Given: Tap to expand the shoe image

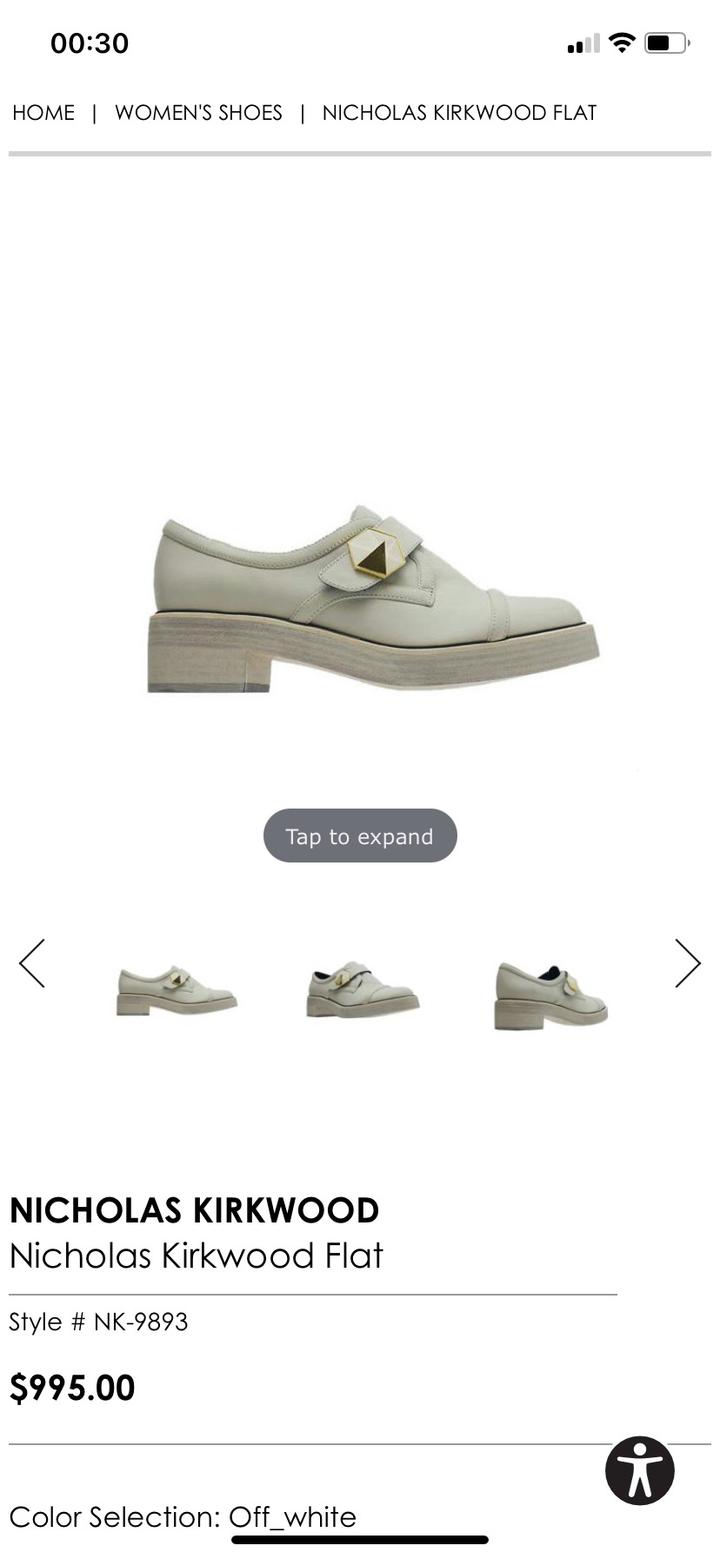Looking at the screenshot, I should click(360, 836).
